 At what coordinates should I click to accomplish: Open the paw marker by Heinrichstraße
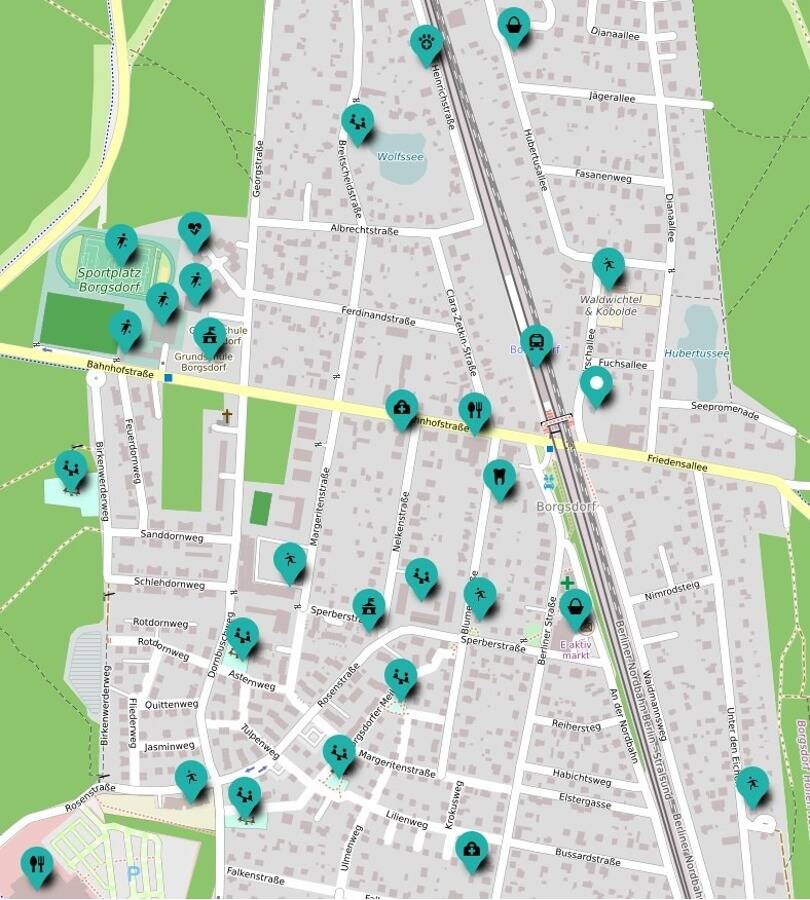tap(426, 43)
